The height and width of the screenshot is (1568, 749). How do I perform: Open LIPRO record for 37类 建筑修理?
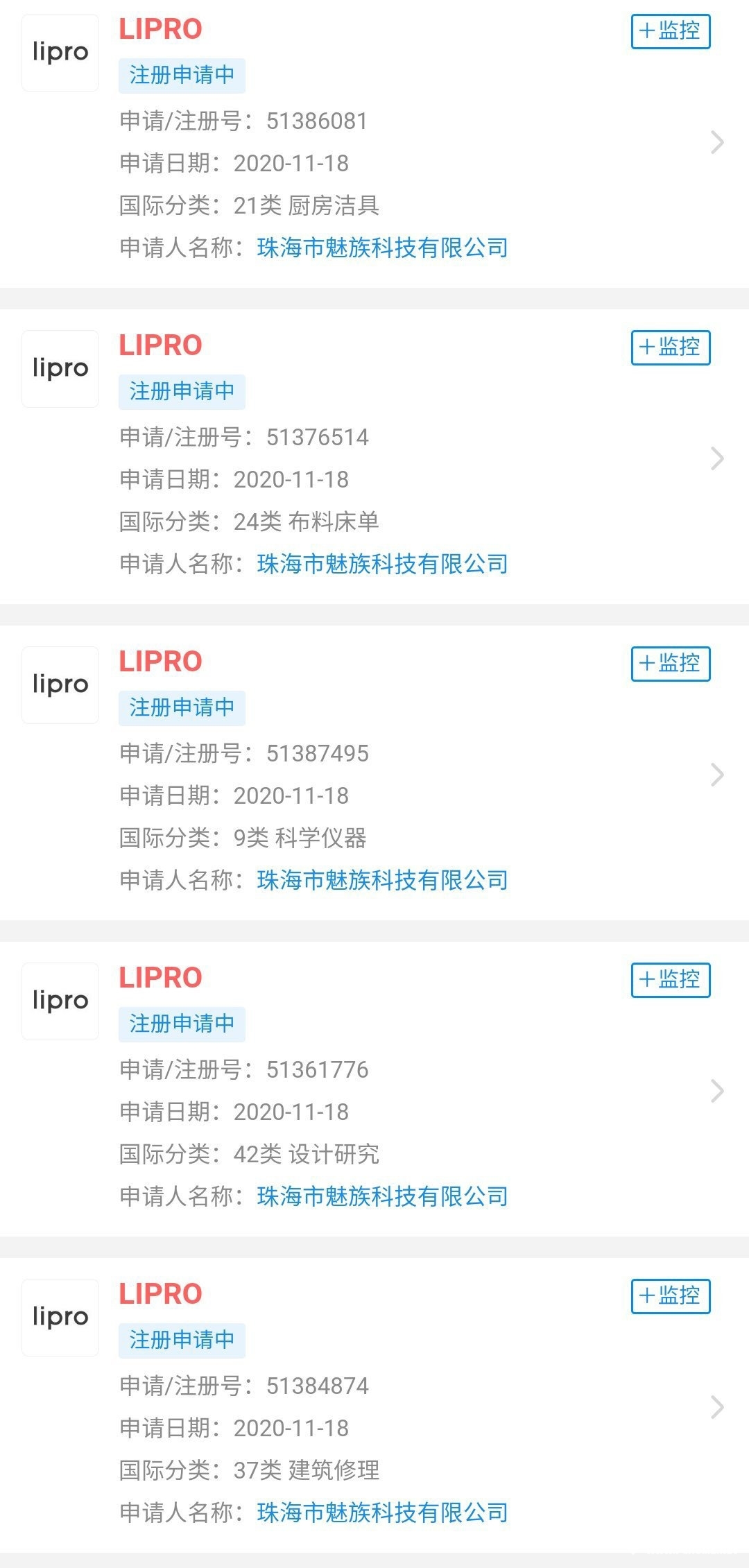pyautogui.click(x=717, y=1407)
